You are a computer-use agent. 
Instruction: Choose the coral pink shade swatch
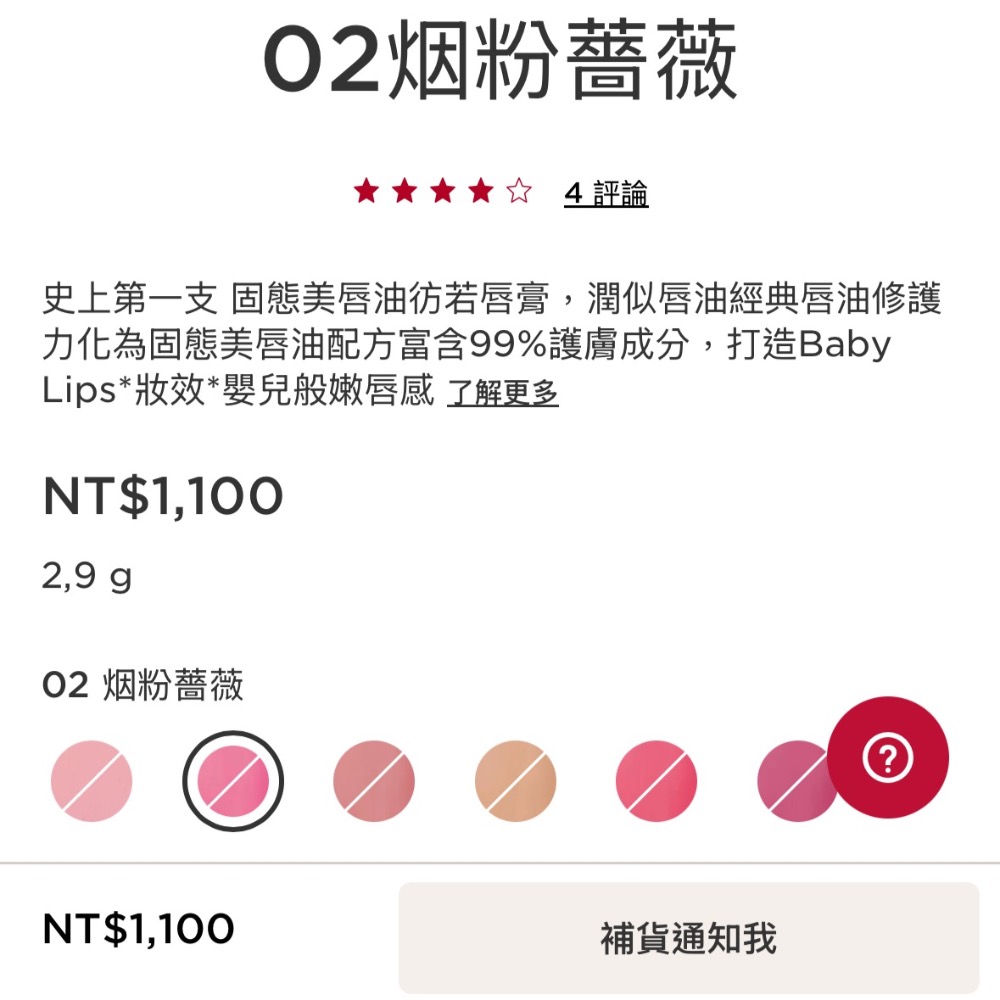pyautogui.click(x=657, y=782)
